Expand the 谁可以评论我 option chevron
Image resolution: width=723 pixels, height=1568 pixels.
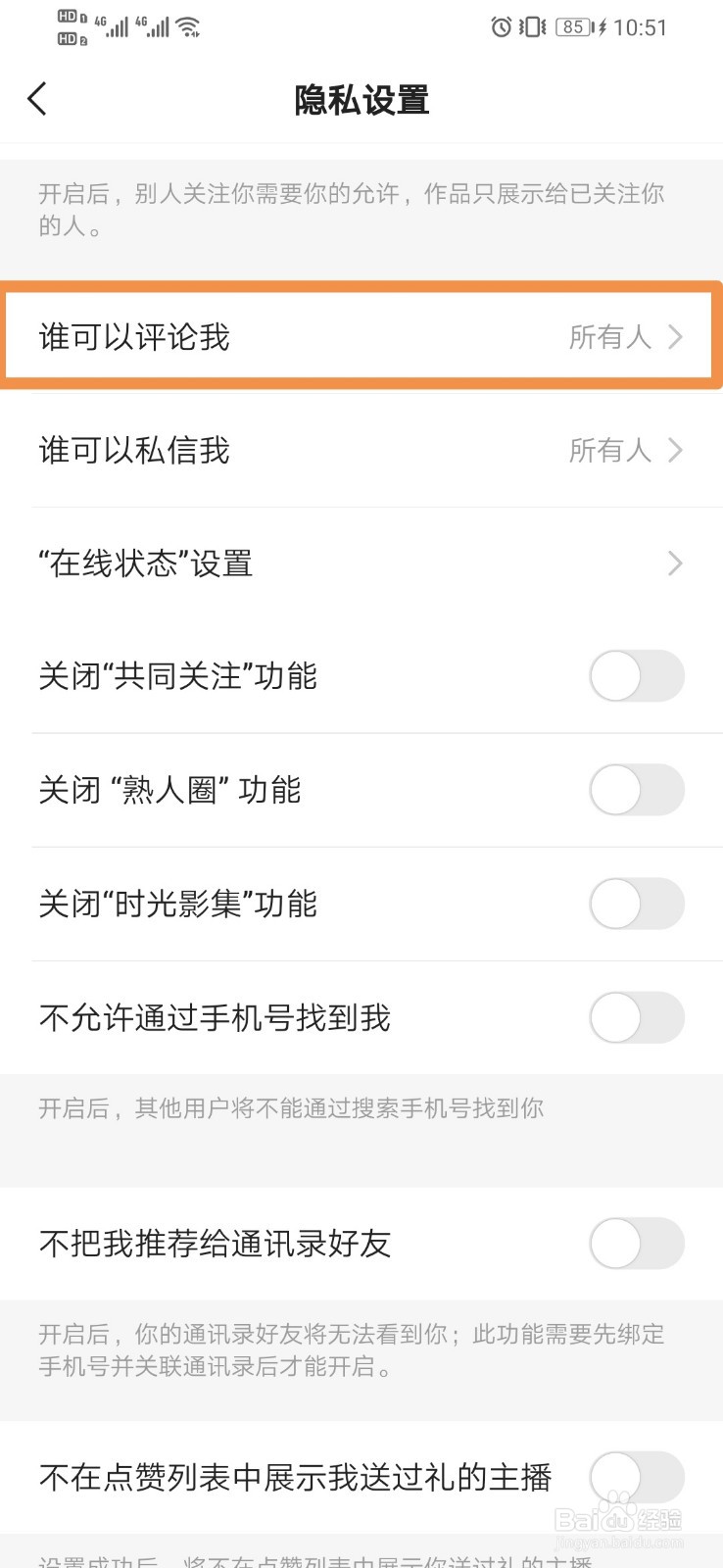pyautogui.click(x=675, y=337)
